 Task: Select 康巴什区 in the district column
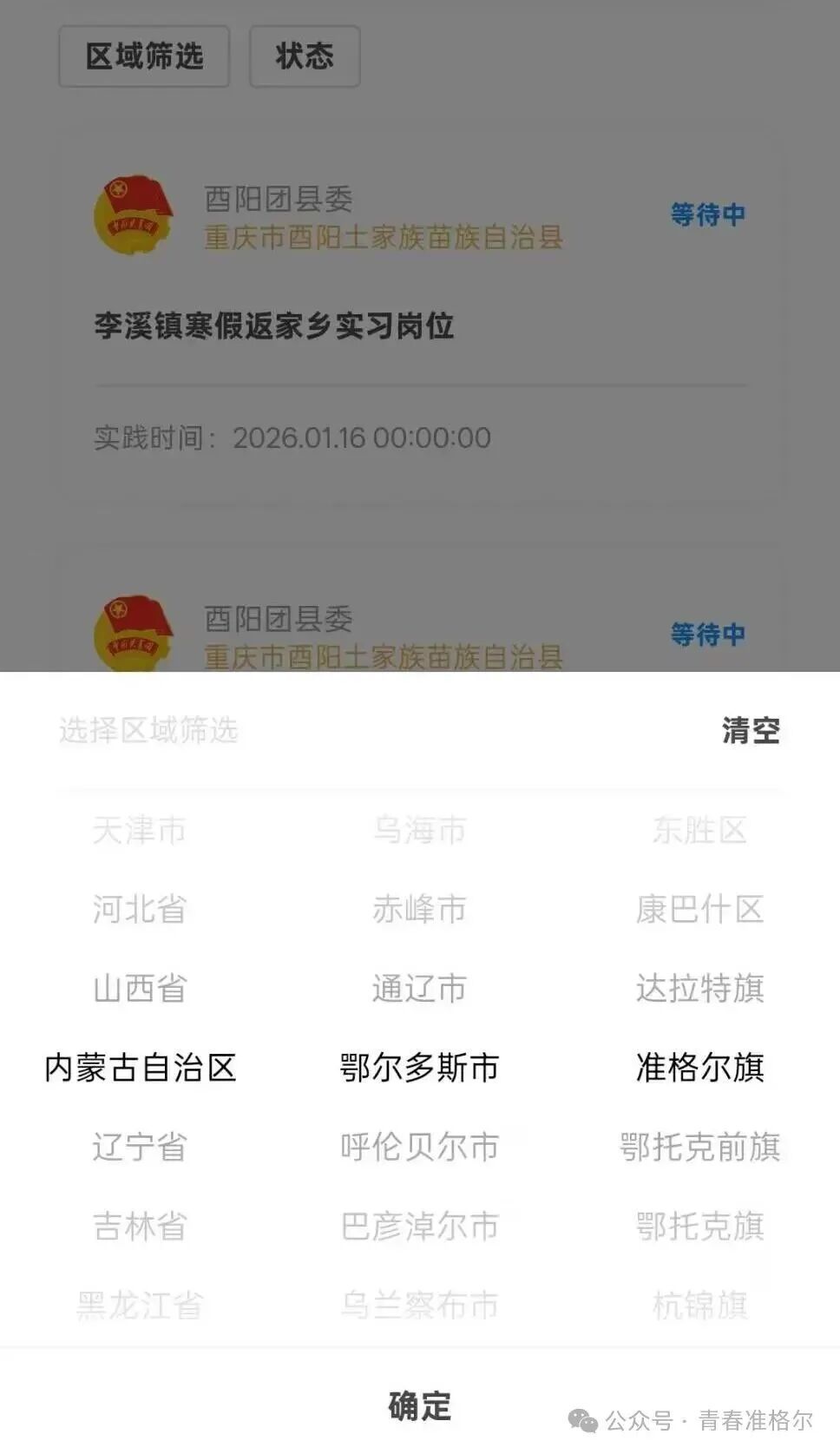click(699, 909)
